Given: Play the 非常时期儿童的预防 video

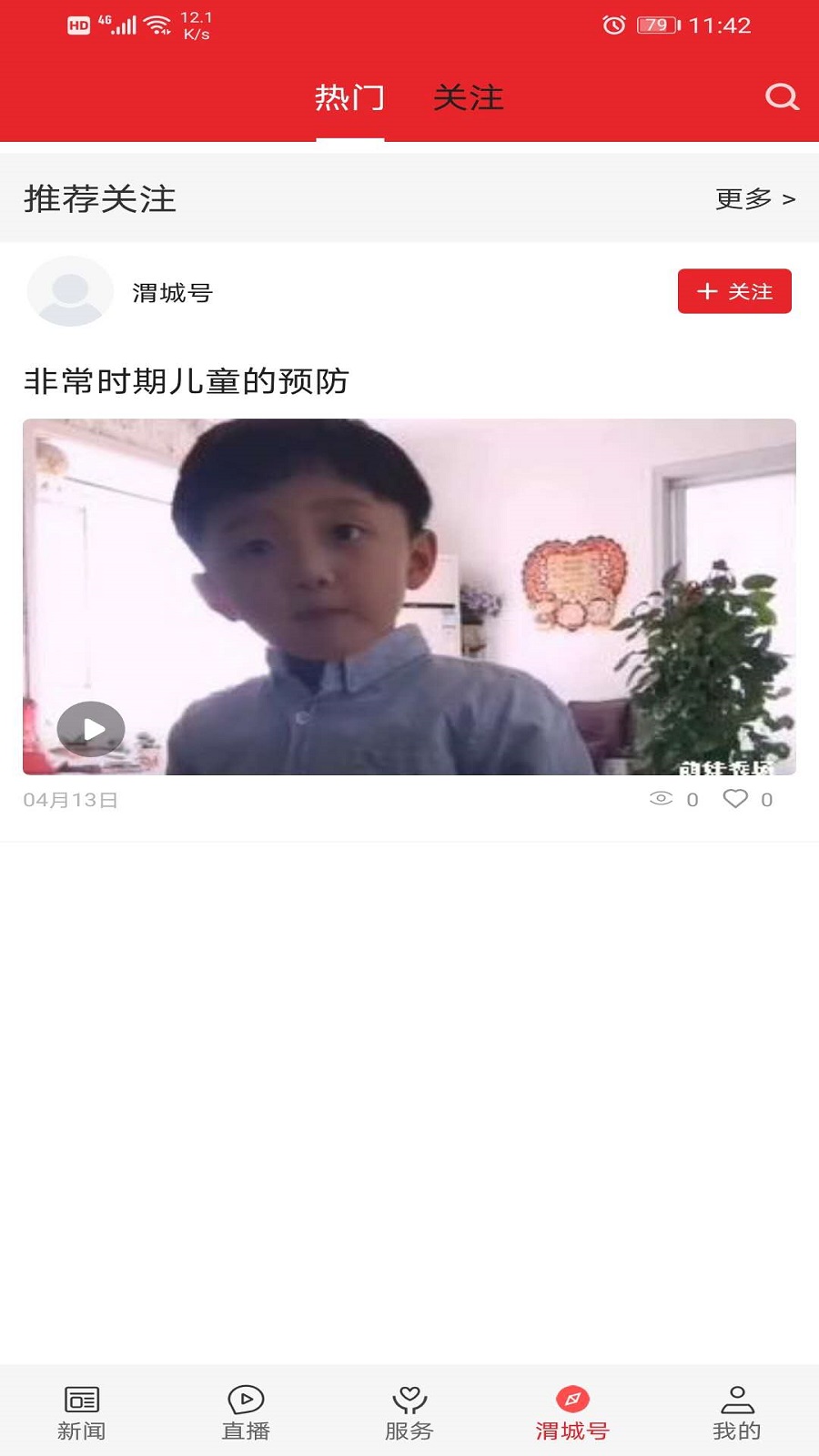Looking at the screenshot, I should 91,729.
